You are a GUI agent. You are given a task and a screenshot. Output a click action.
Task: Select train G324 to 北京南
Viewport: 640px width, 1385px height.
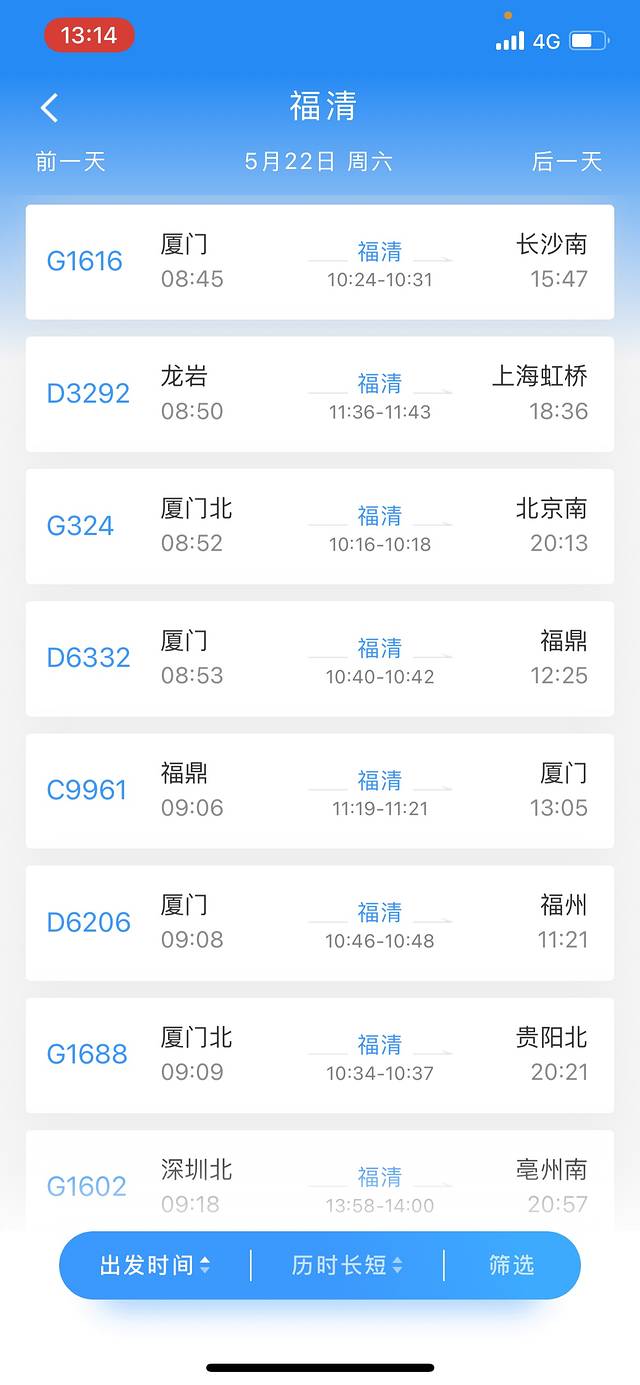click(x=320, y=526)
